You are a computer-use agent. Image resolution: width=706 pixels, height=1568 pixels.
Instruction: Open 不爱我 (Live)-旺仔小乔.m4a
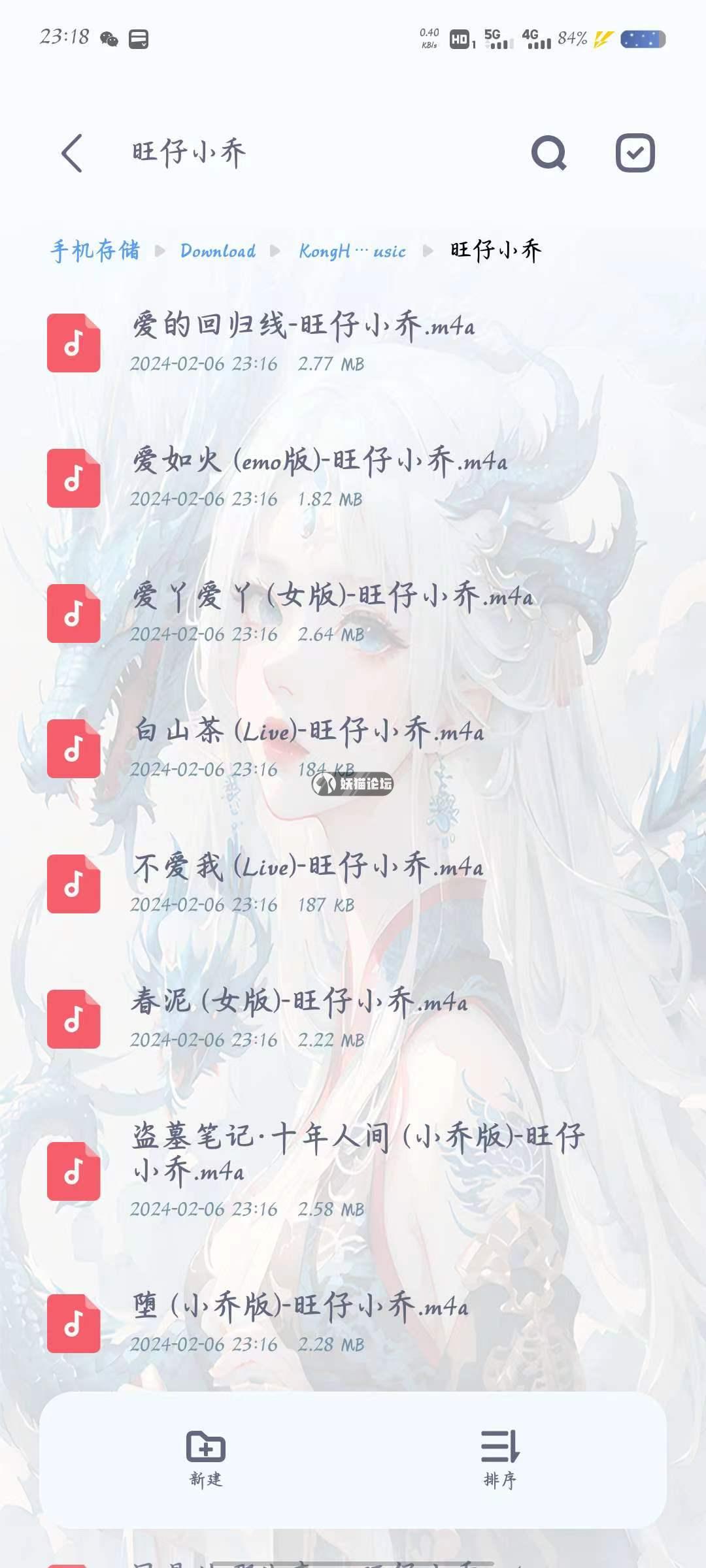pos(308,882)
